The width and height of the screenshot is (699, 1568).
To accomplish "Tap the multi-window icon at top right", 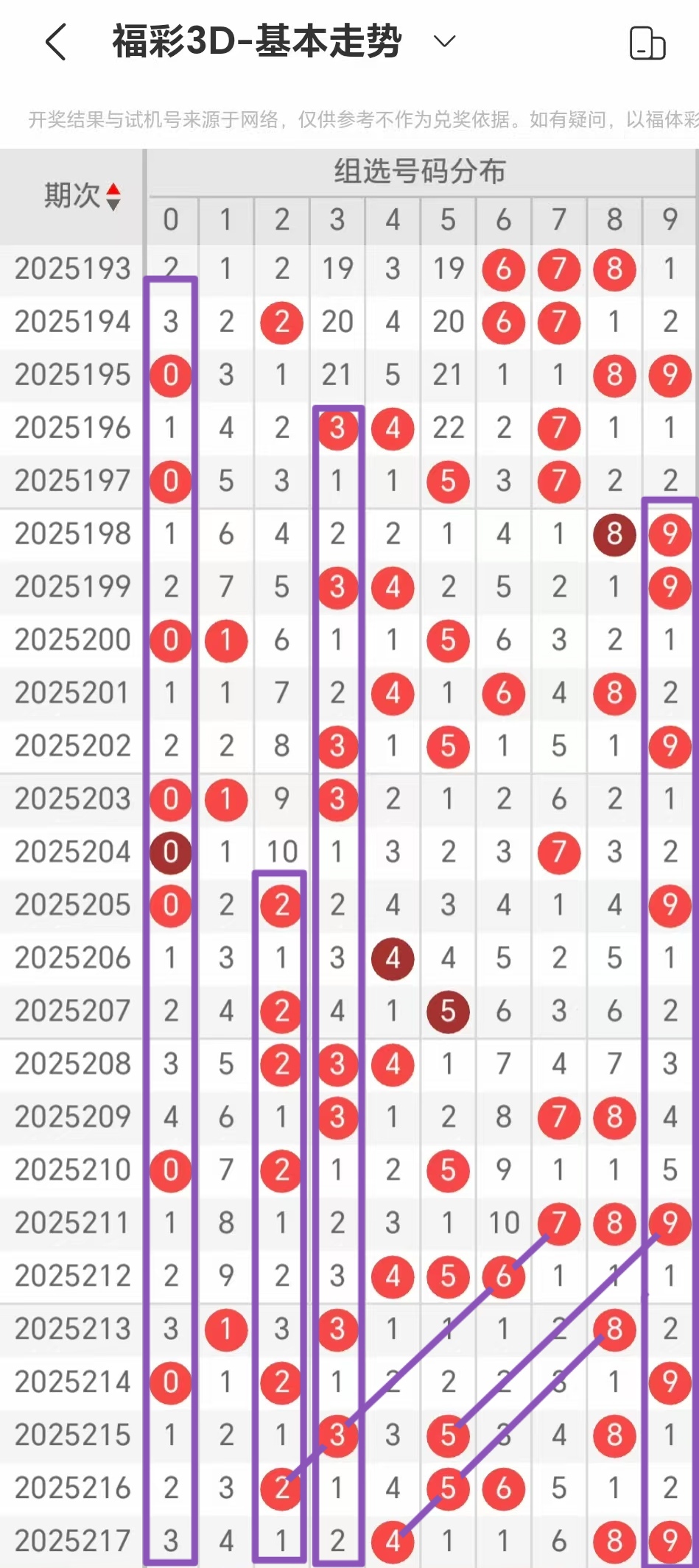I will tap(647, 42).
